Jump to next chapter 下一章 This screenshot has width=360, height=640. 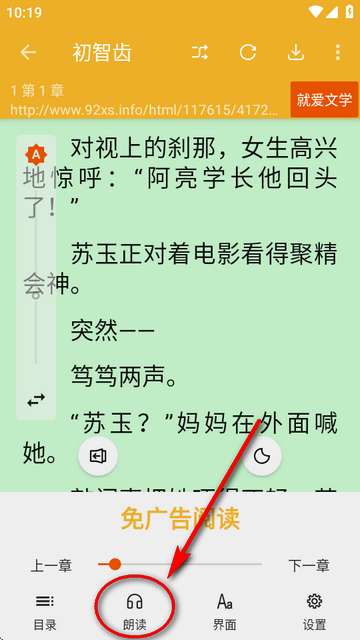(x=309, y=566)
